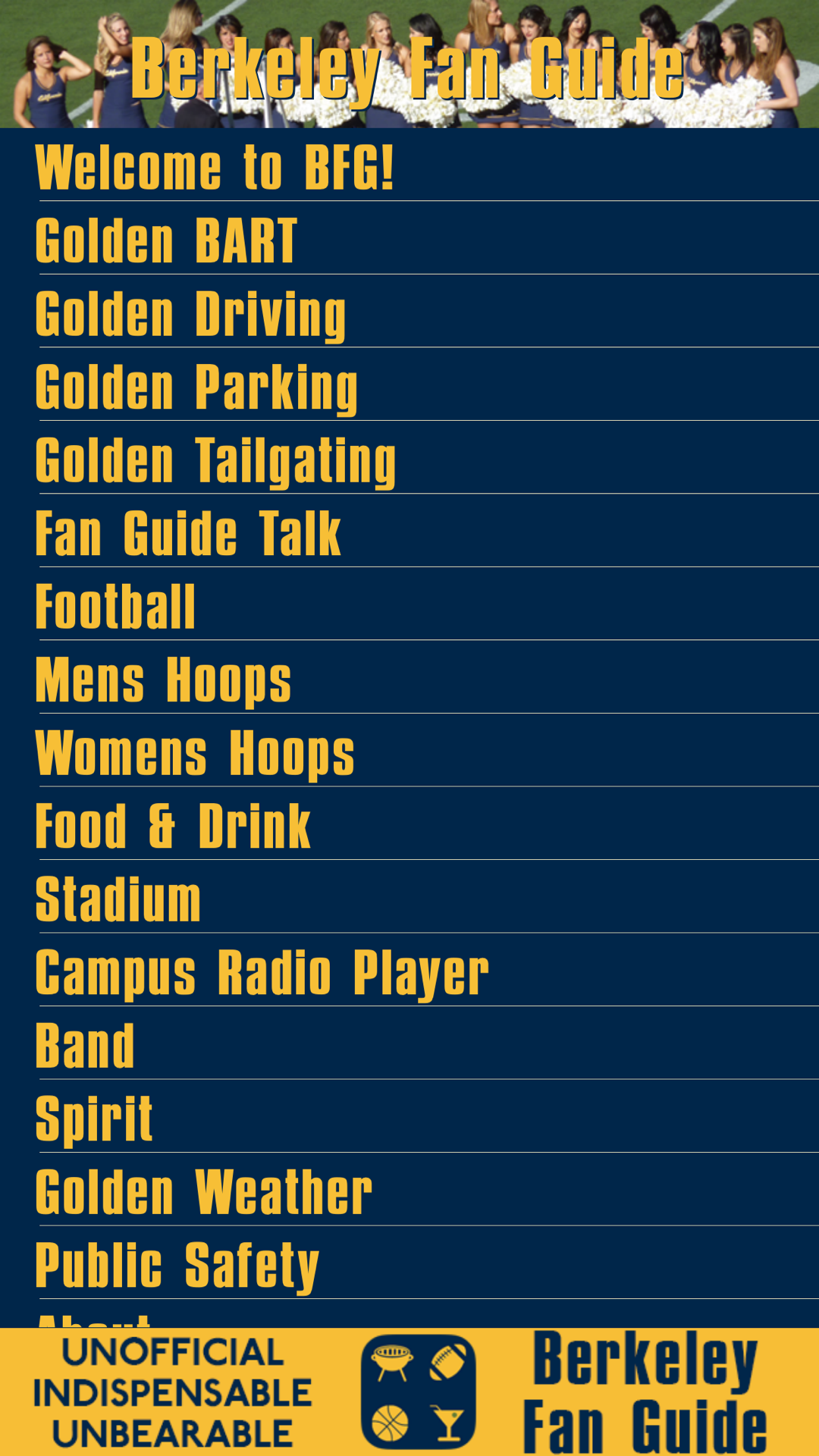View the Golden Tailgating guide
The height and width of the screenshot is (1456, 819).
click(409, 457)
